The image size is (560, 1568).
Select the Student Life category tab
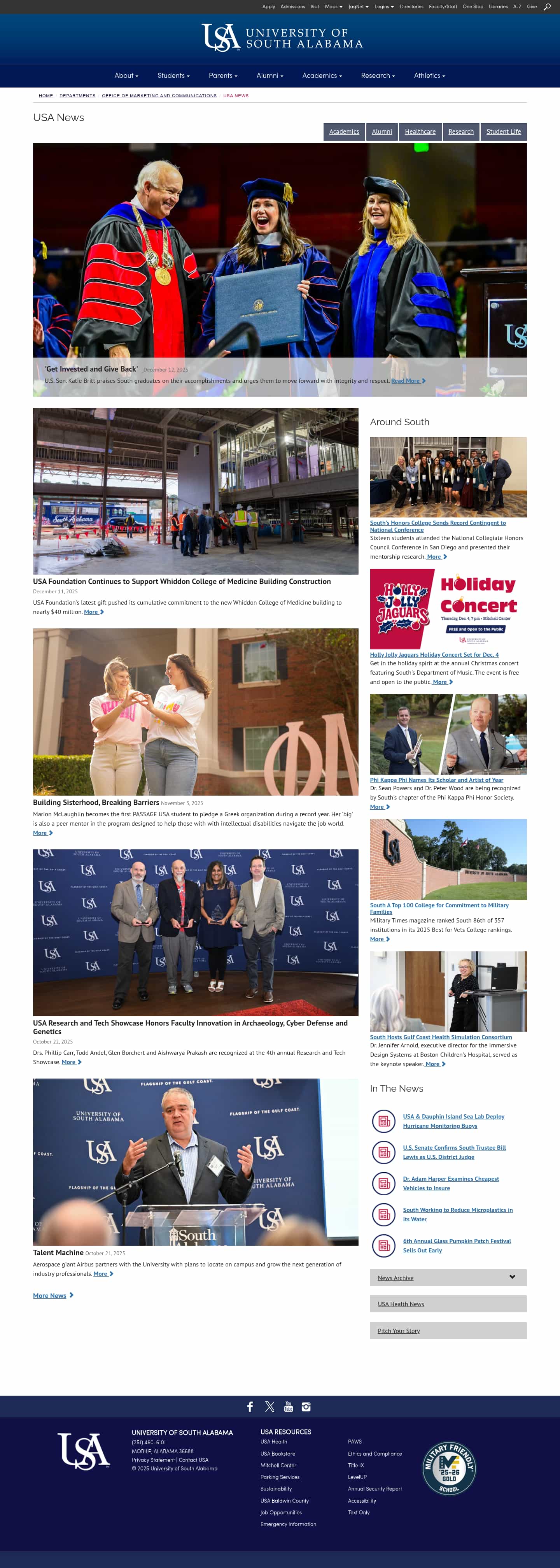(503, 132)
